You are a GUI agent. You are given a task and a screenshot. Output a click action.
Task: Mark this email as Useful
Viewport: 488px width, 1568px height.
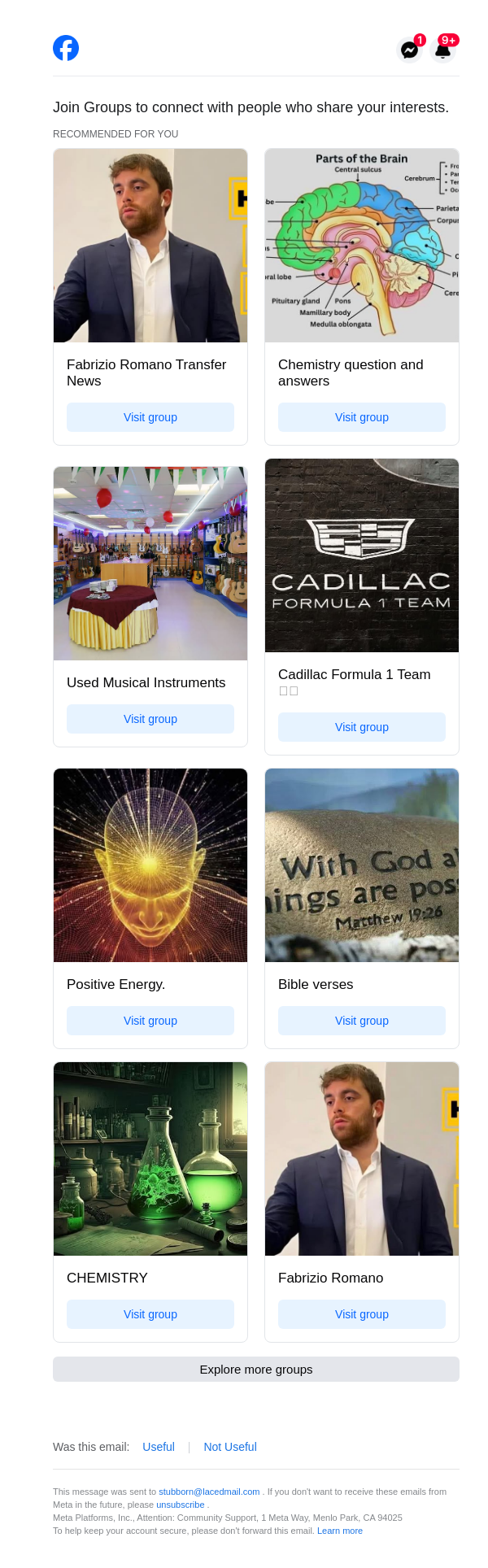pos(159,1447)
